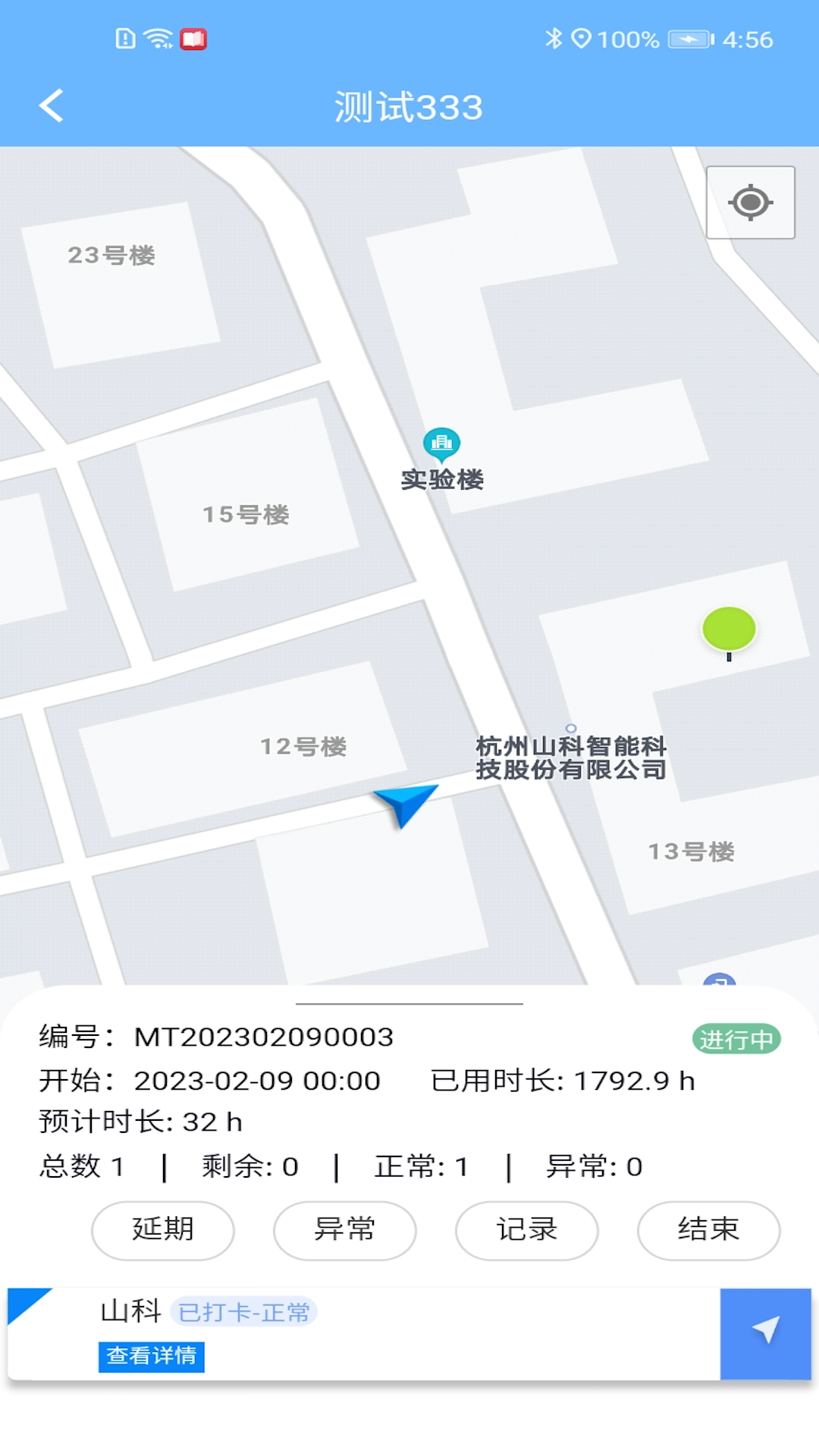Tap the 实验楼 map marker
Screen dimensions: 819x1456
tap(441, 444)
